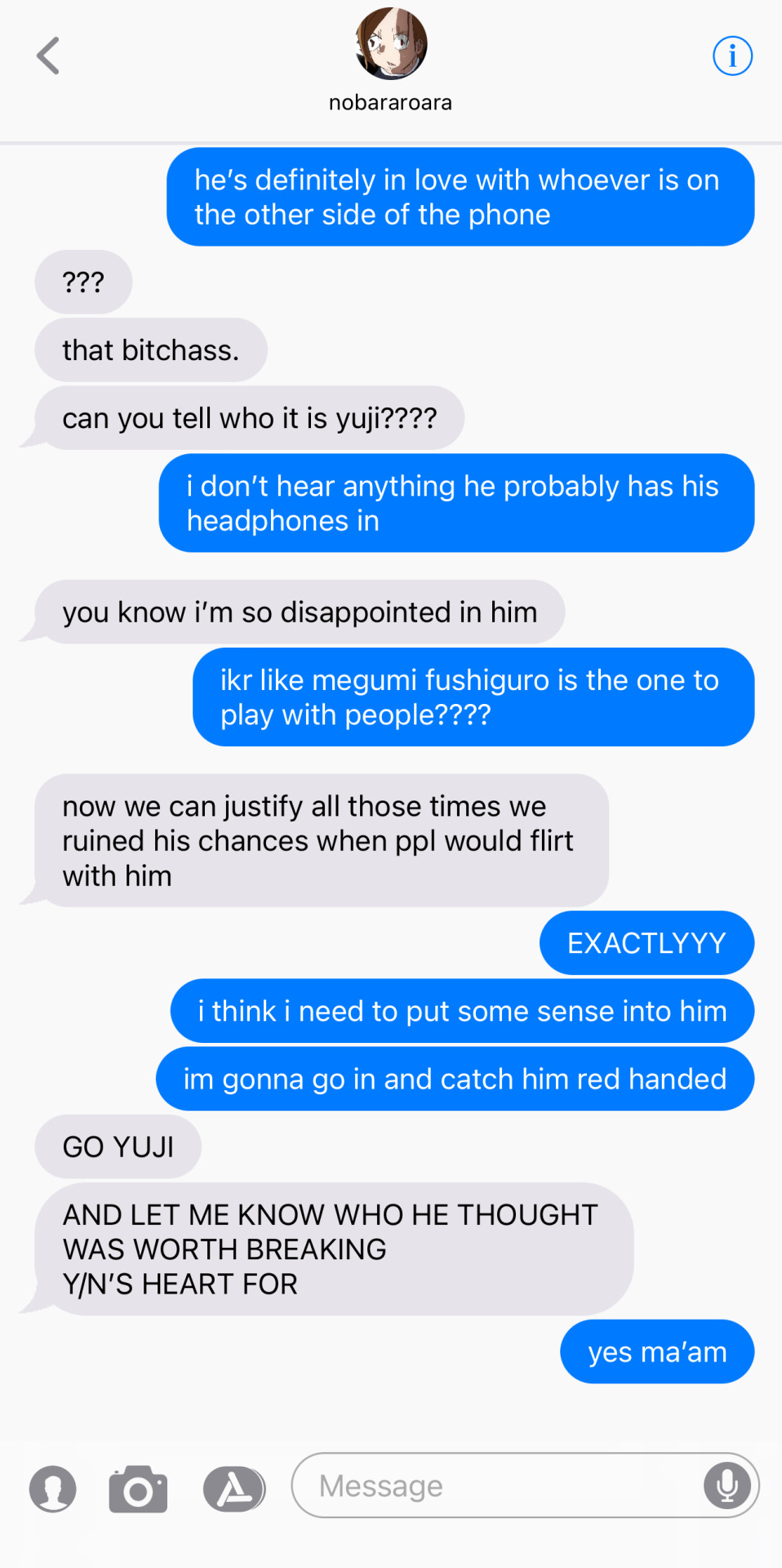782x1568 pixels.
Task: Record a voice message with microphone
Action: click(726, 1486)
